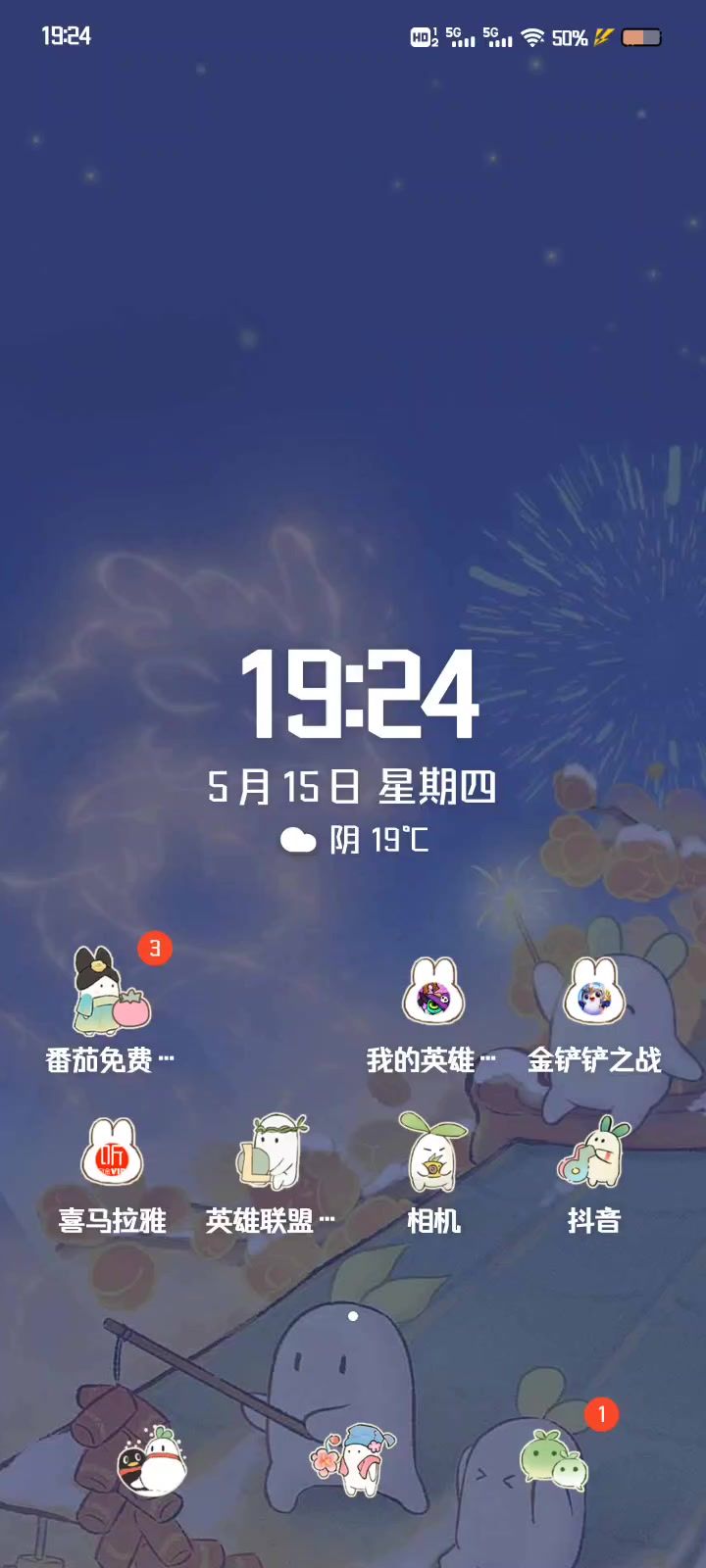
Task: Open weather info showing 阴 19℃
Action: (355, 840)
